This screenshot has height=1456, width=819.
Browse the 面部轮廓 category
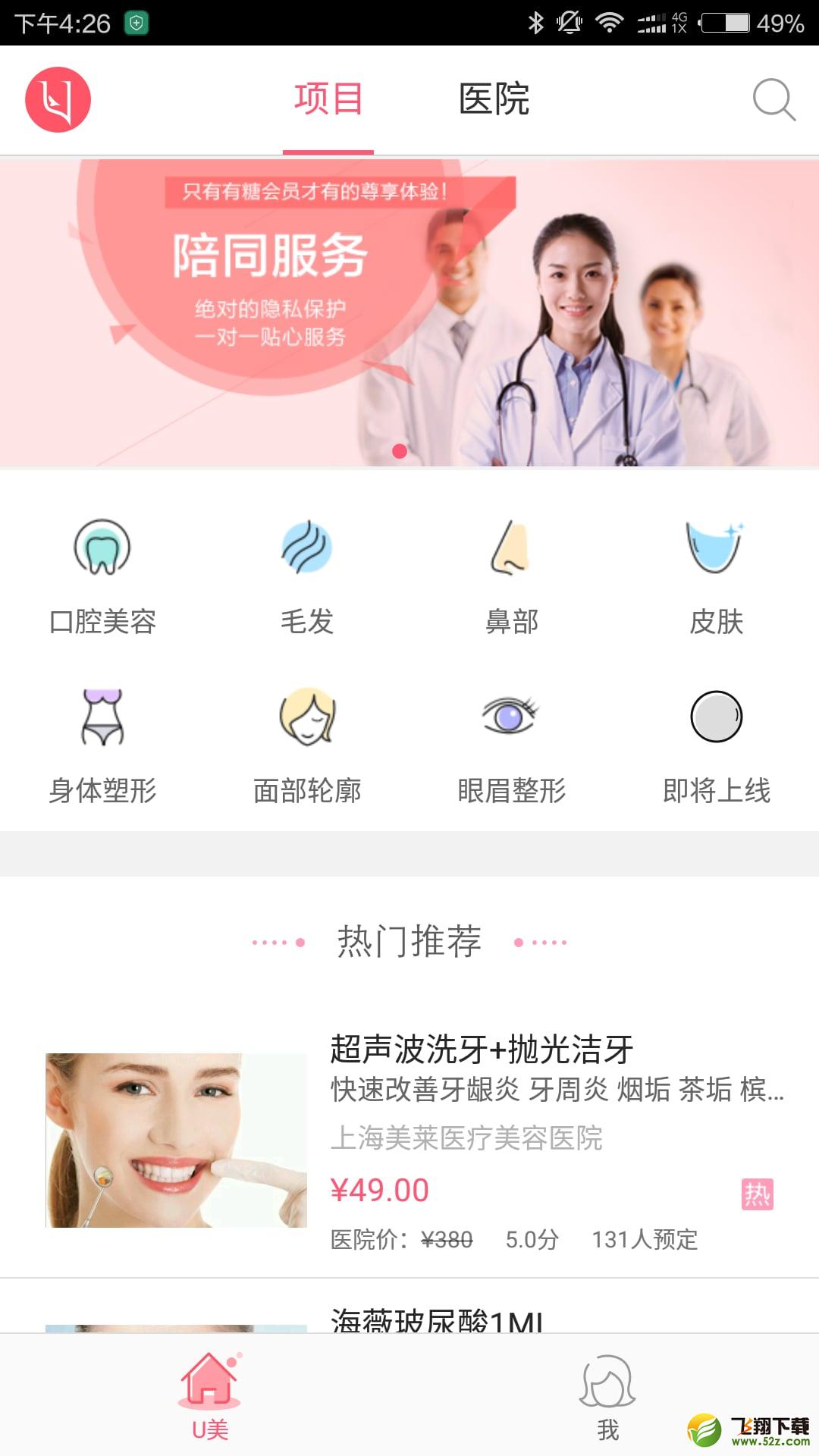pos(307,746)
